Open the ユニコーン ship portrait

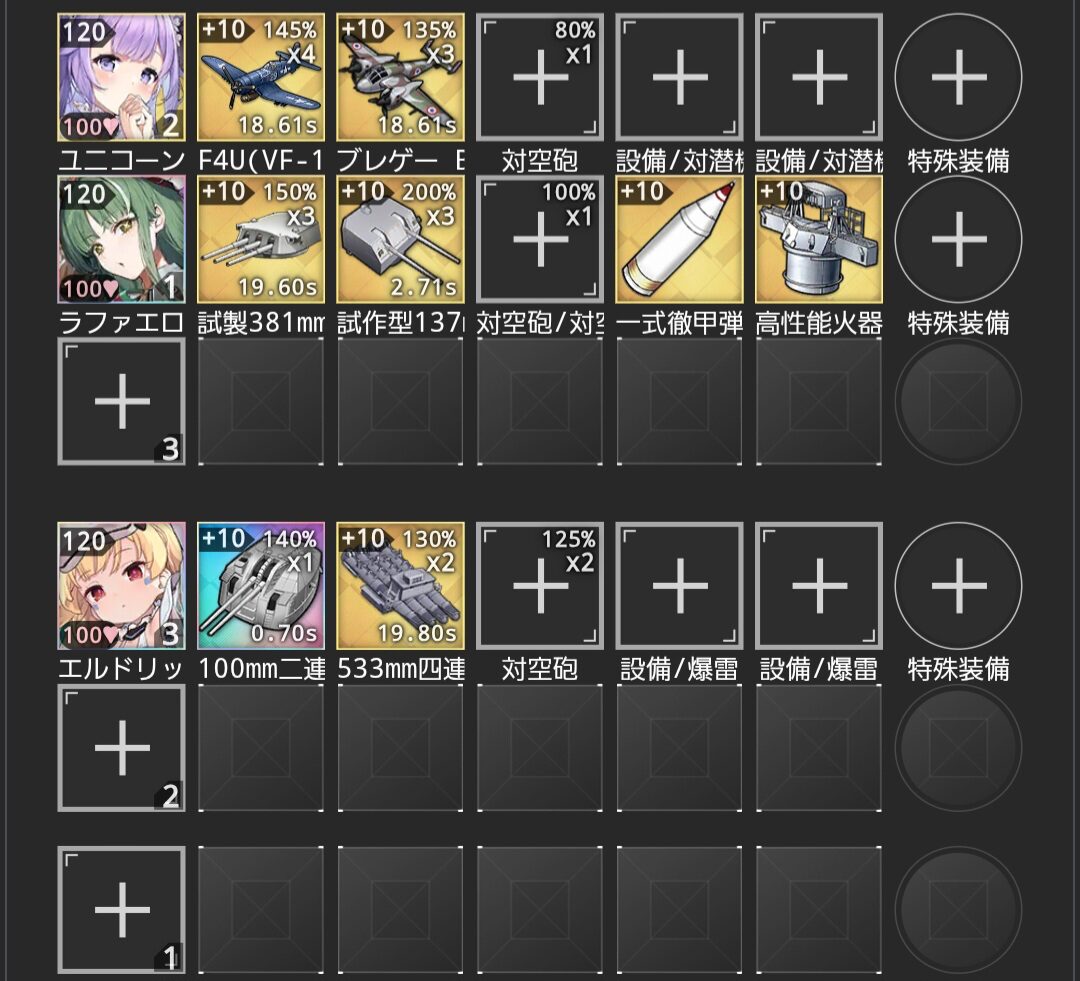coord(121,77)
